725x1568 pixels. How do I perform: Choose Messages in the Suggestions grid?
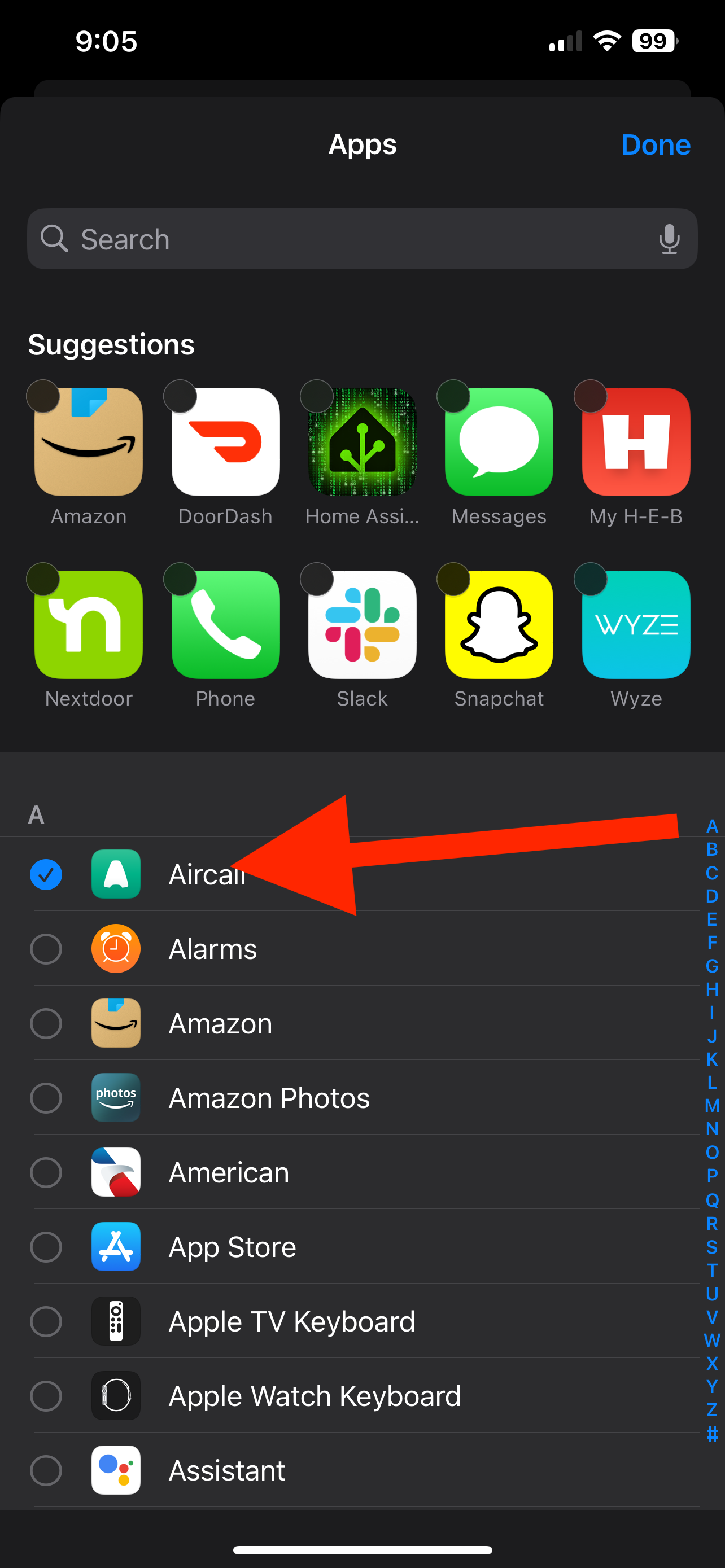[x=499, y=443]
